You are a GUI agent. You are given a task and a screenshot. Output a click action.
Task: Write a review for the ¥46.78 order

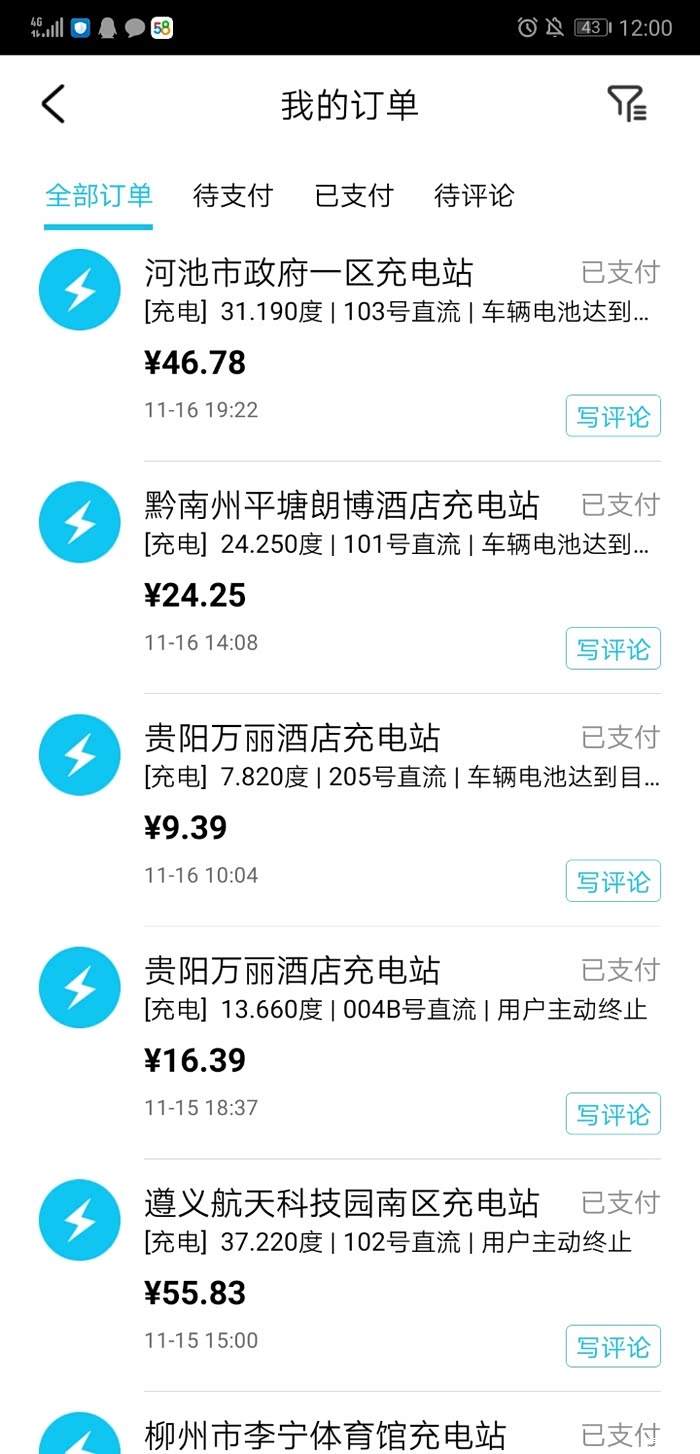[x=613, y=416]
